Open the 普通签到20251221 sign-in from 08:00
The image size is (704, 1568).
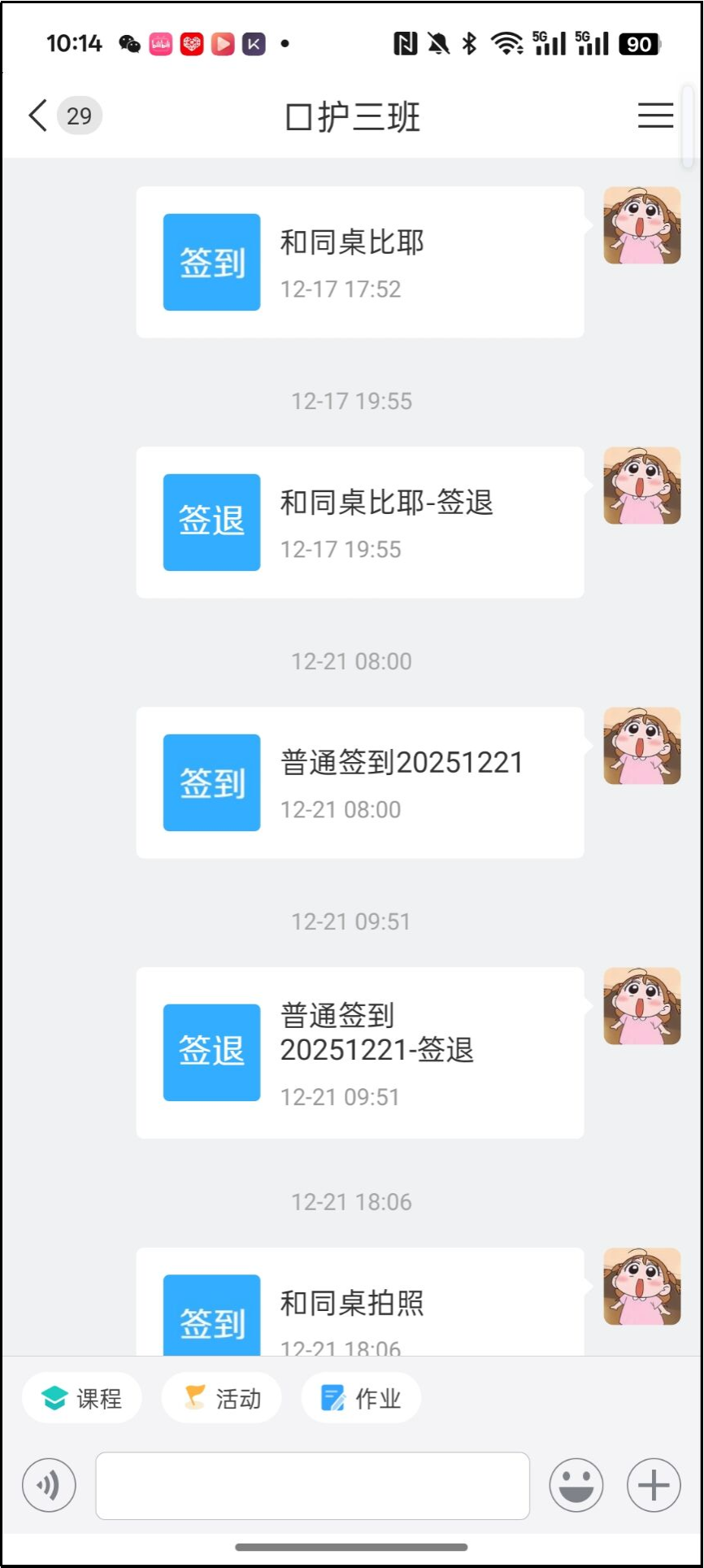(x=359, y=782)
